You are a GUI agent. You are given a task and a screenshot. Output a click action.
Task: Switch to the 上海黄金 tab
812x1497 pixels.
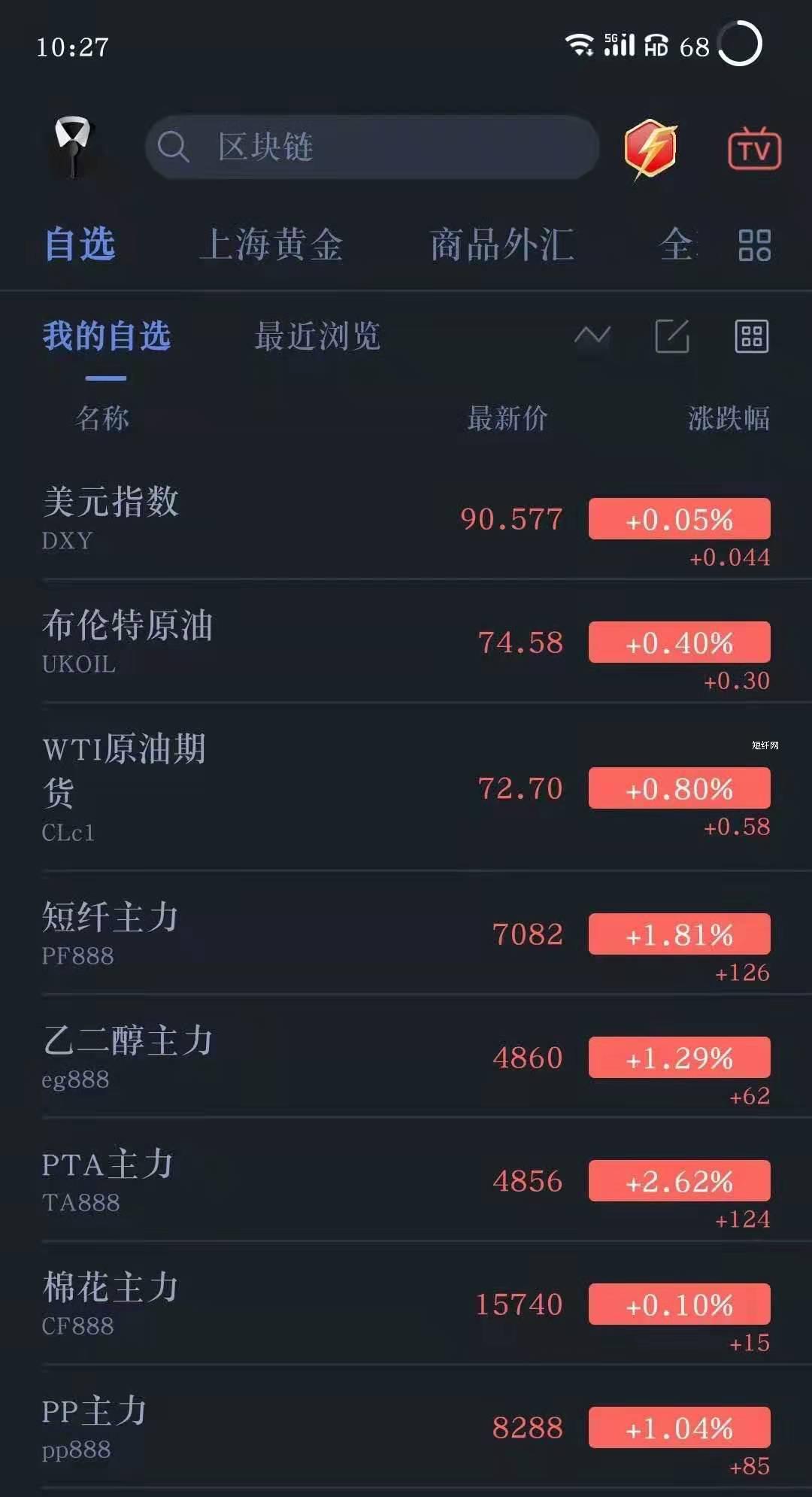[x=271, y=244]
